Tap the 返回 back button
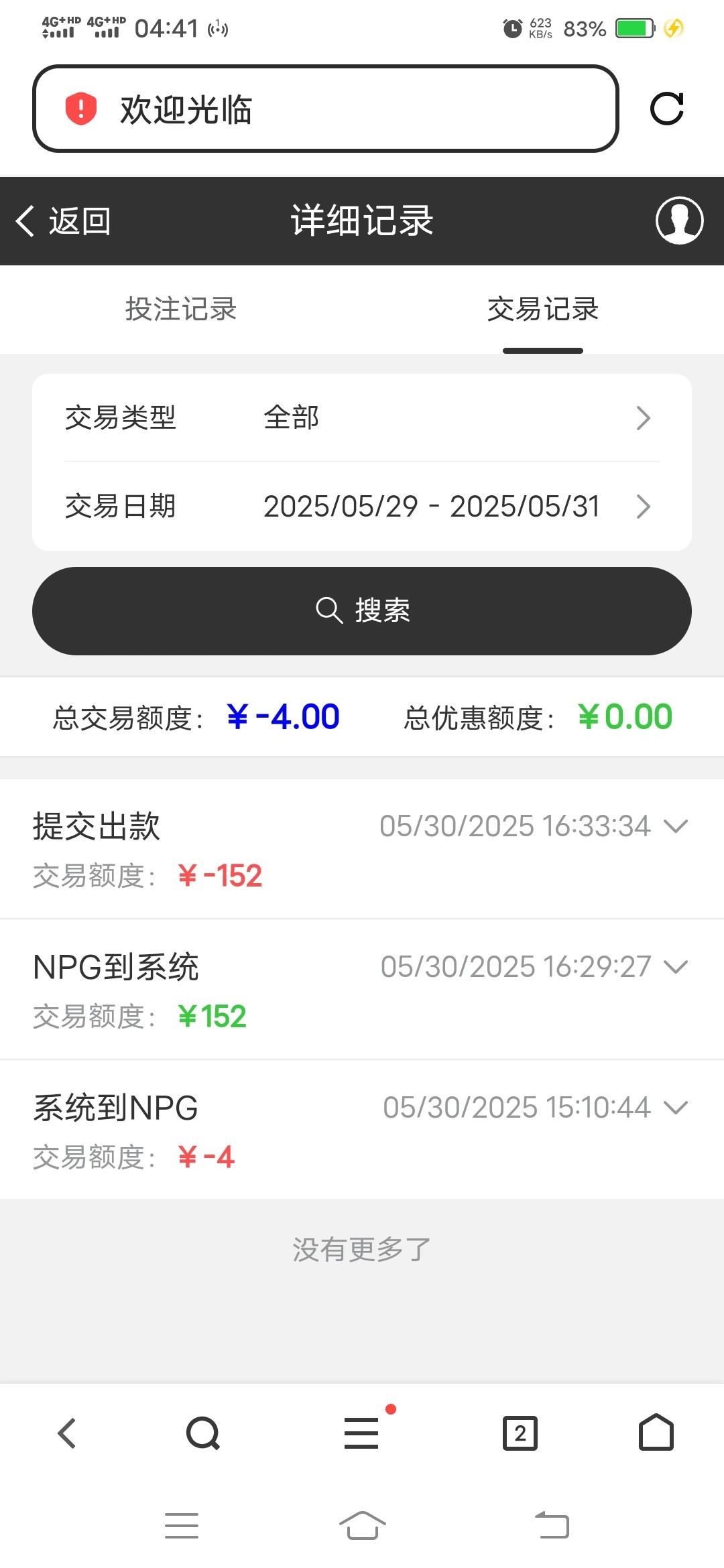This screenshot has height=1568, width=724. click(64, 221)
